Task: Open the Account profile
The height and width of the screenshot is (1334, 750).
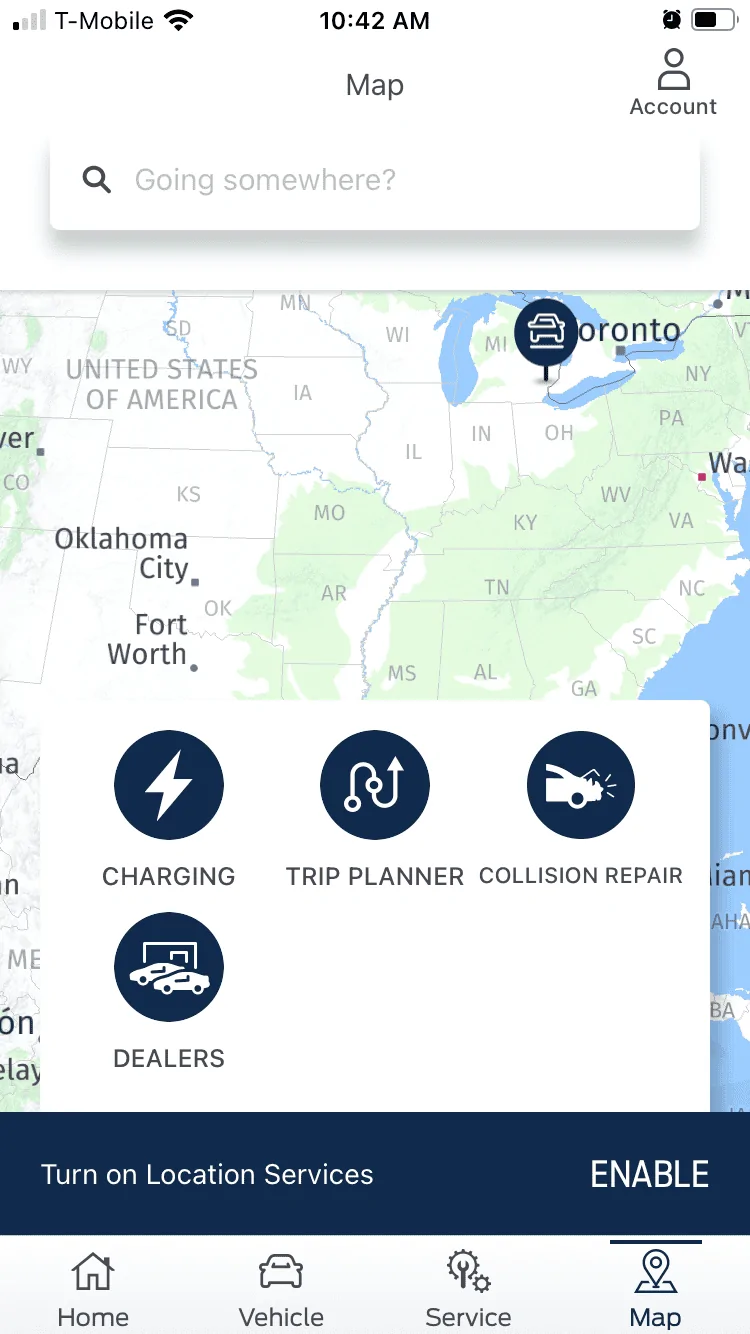Action: click(x=673, y=83)
